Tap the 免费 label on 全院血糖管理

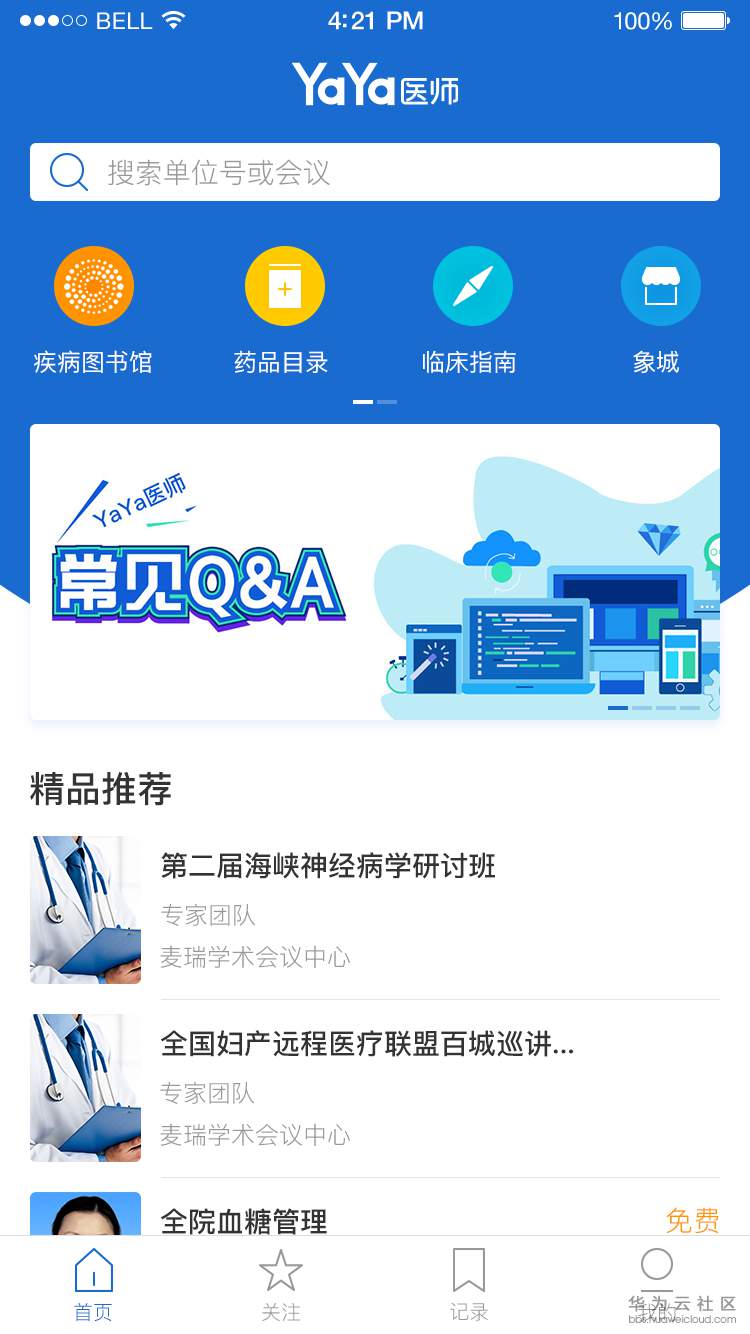693,1220
